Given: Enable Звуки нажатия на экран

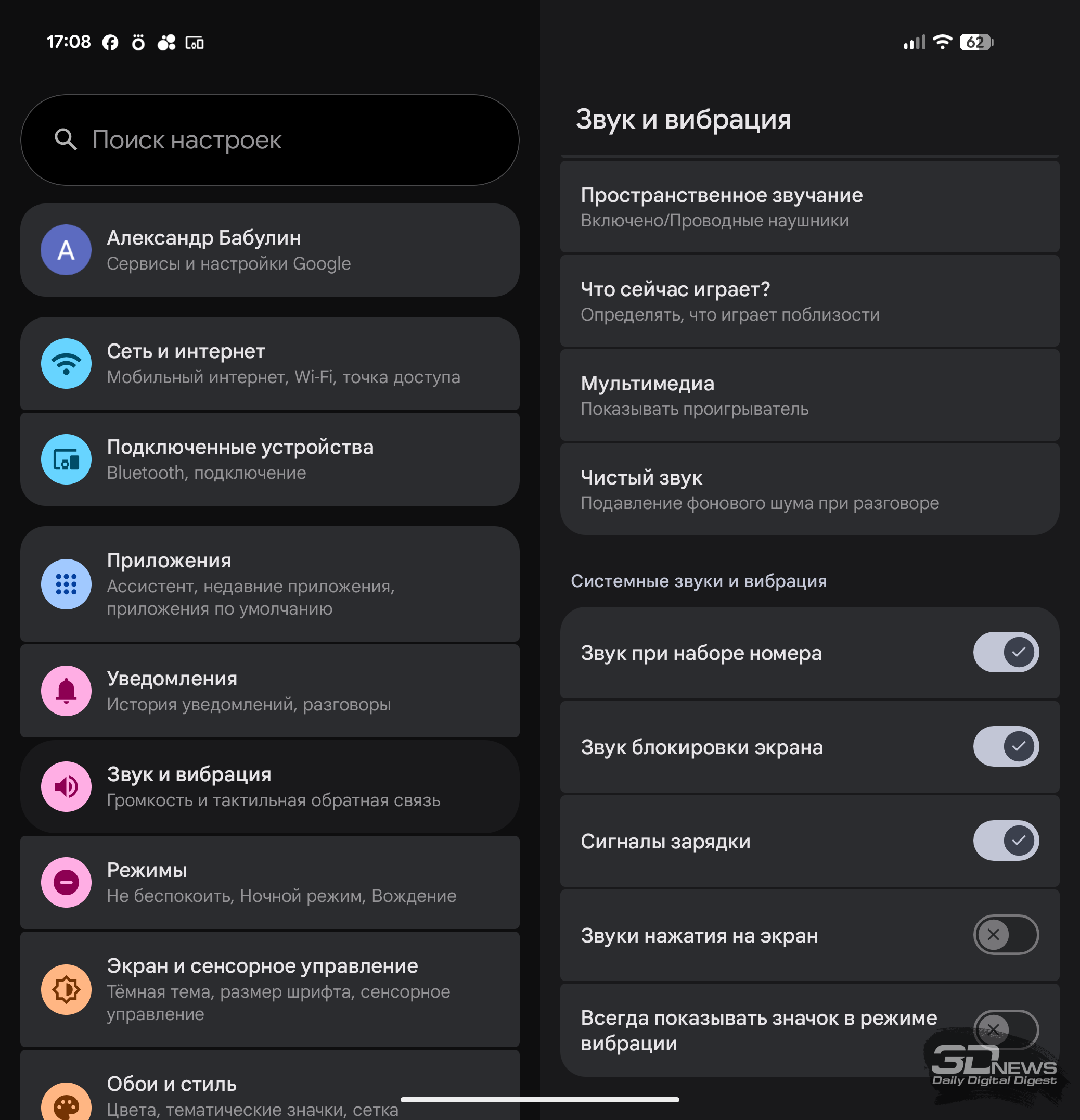Looking at the screenshot, I should 1005,935.
